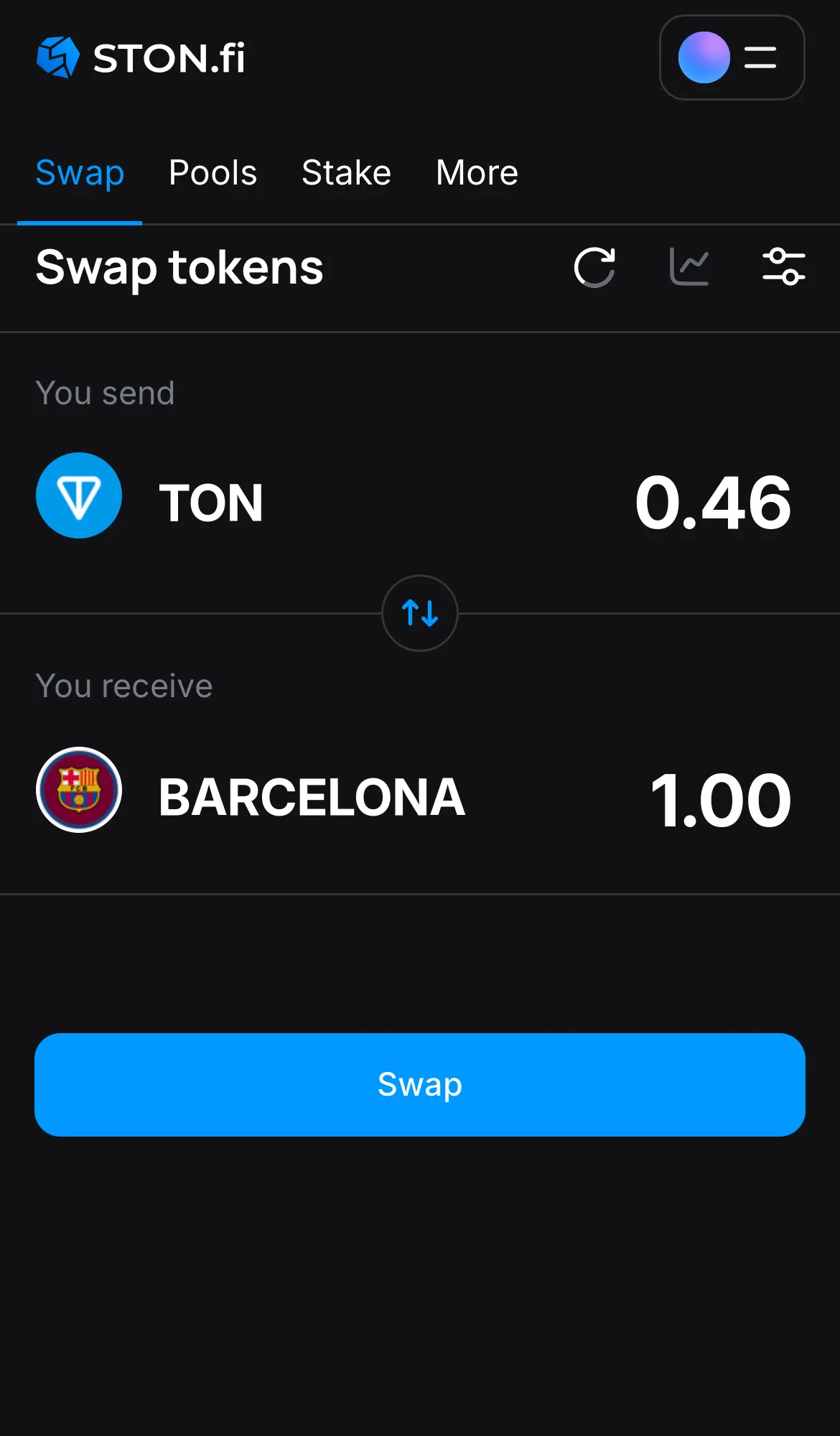Select BARCELONA as the receive token
The image size is (840, 1436).
[312, 796]
